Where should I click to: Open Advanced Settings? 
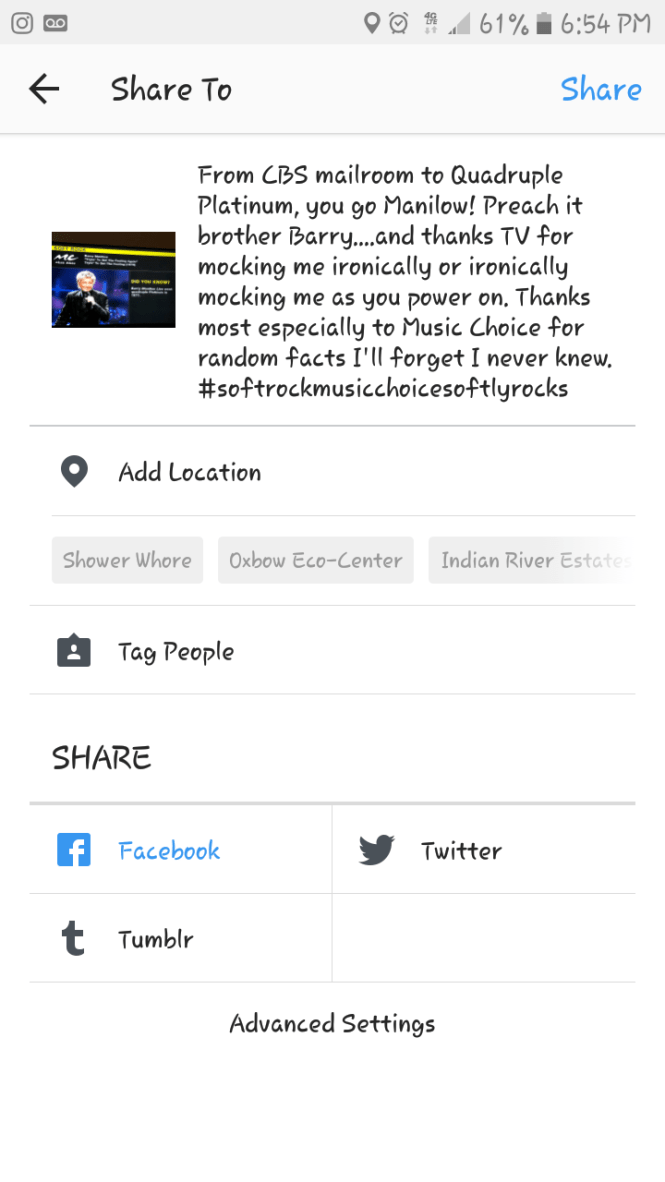tap(332, 1024)
